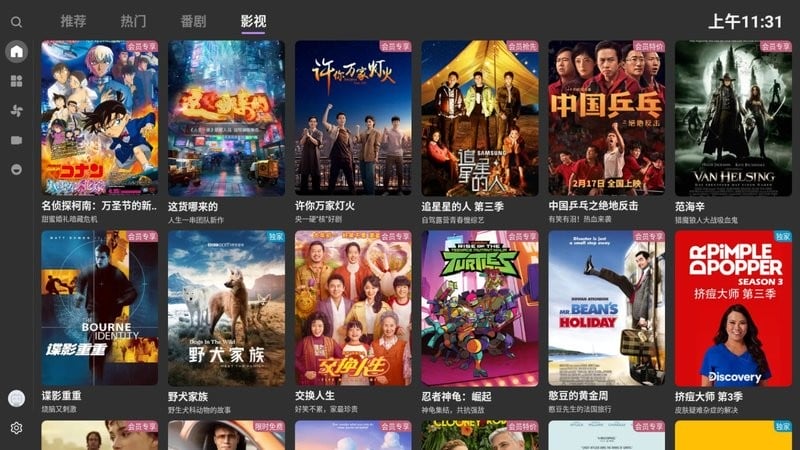This screenshot has width=800, height=450.
Task: Open 忍者神龟：崛起 card
Action: [x=480, y=308]
